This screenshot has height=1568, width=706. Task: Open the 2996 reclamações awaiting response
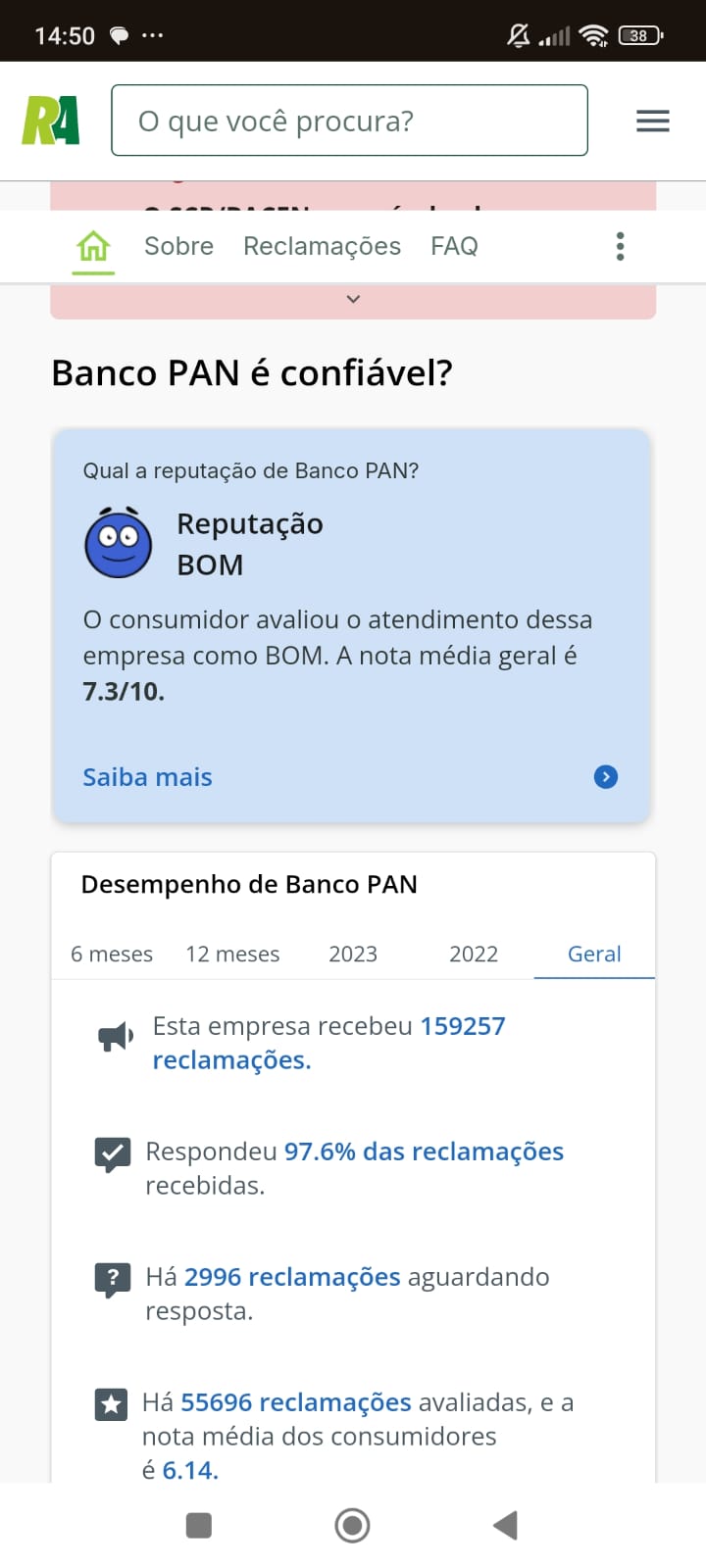tap(292, 1277)
